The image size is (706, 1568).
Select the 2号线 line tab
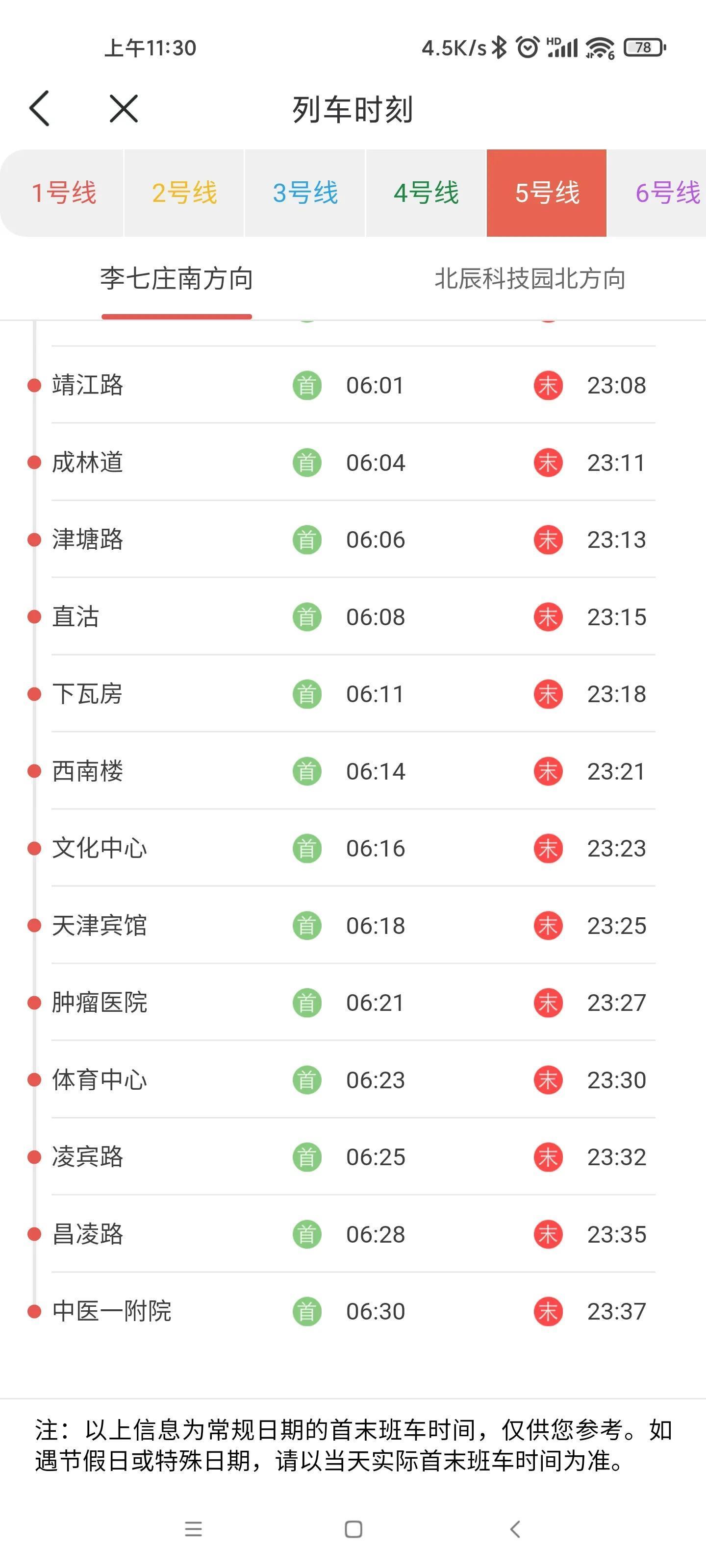click(184, 193)
